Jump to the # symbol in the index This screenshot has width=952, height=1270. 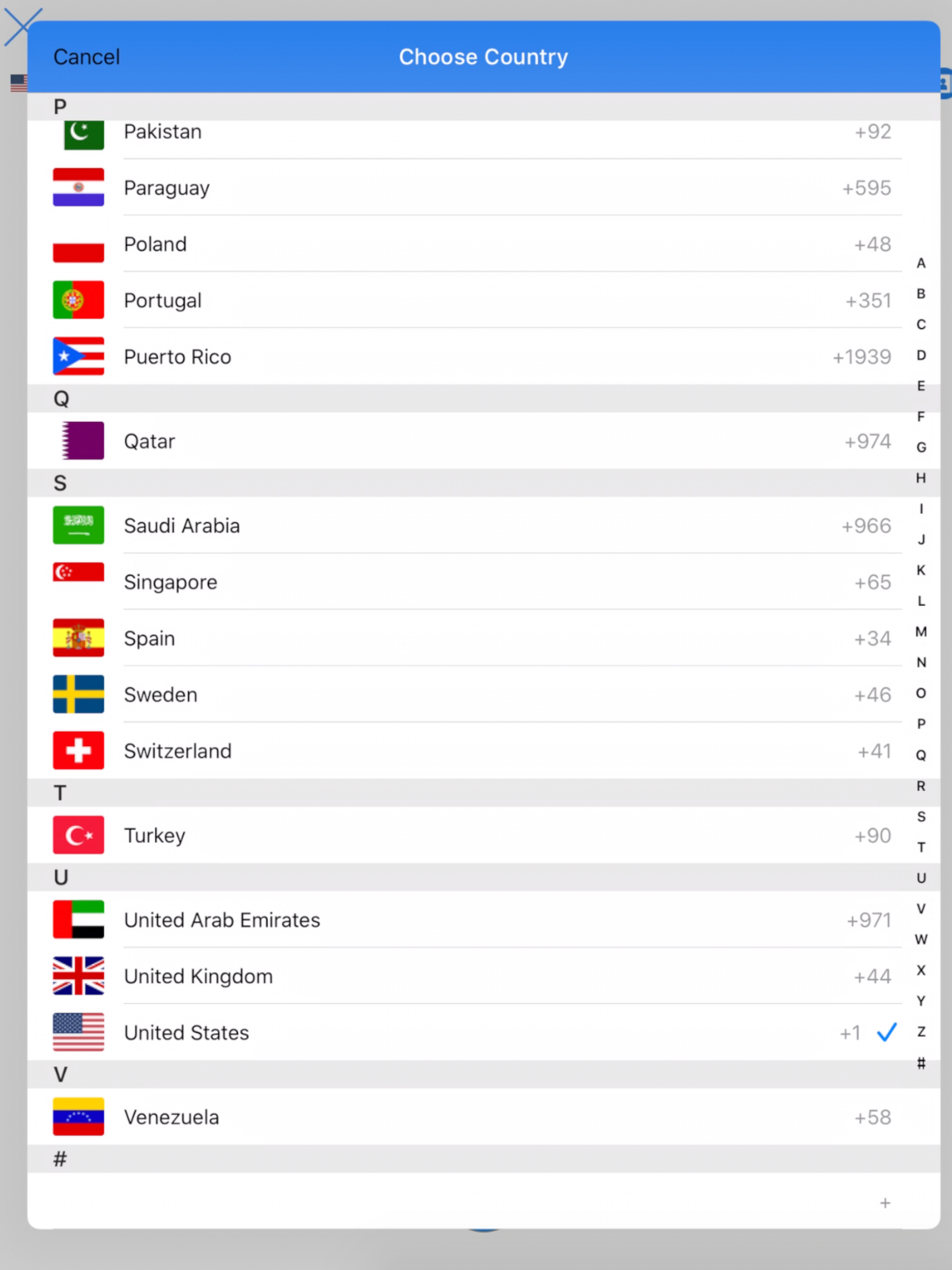coord(921,1063)
